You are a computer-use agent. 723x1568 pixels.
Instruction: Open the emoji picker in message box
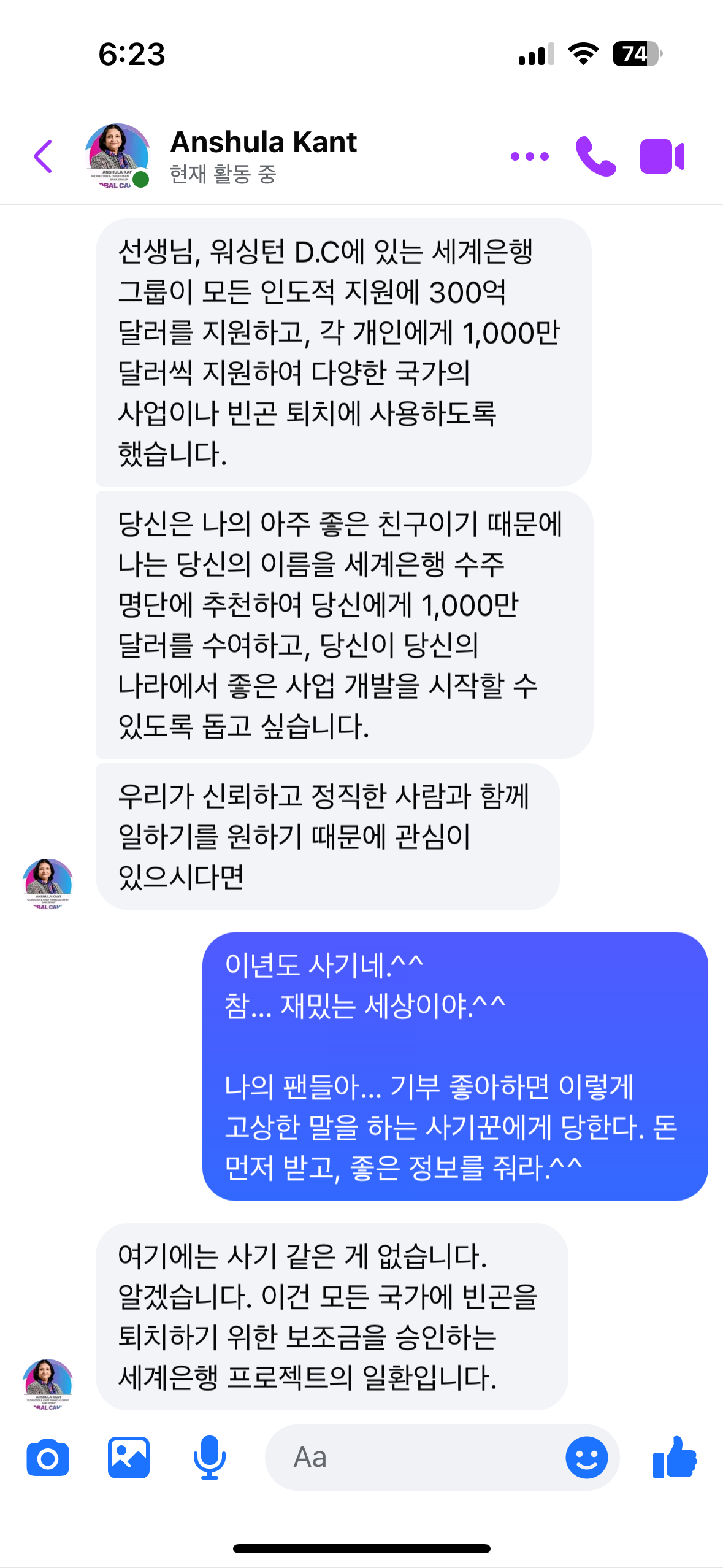click(586, 1458)
